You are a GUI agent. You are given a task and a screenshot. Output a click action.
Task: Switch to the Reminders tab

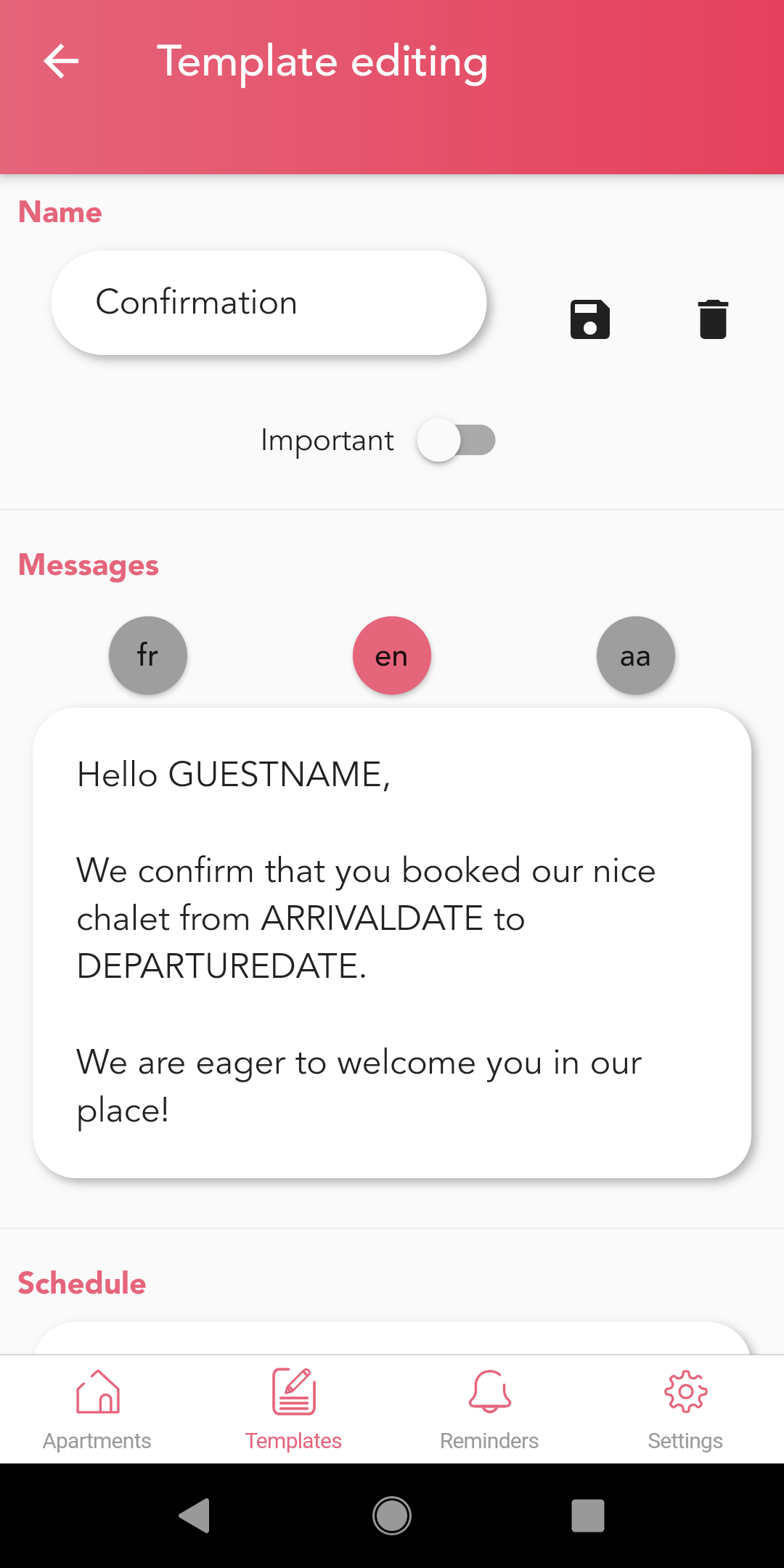(489, 1409)
